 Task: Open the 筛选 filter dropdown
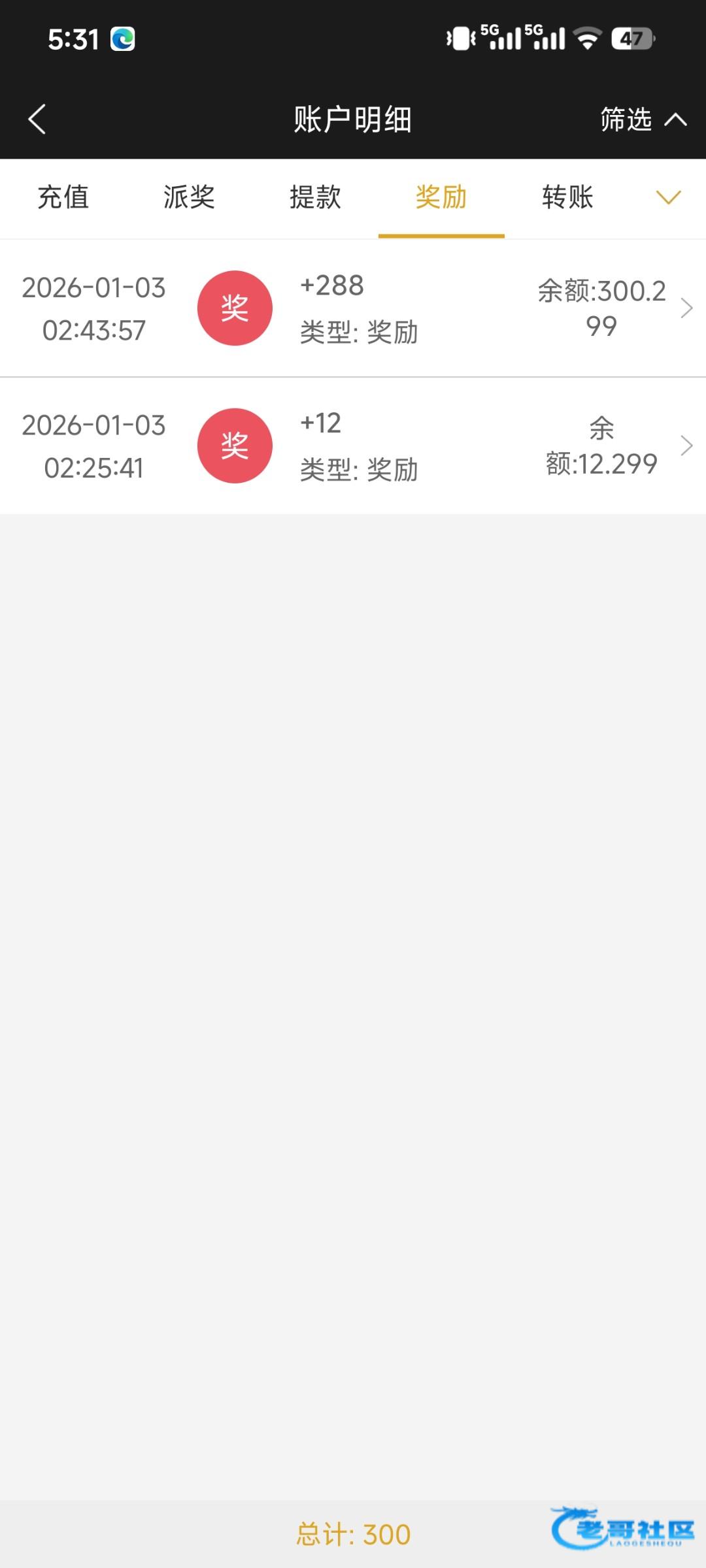coord(643,120)
